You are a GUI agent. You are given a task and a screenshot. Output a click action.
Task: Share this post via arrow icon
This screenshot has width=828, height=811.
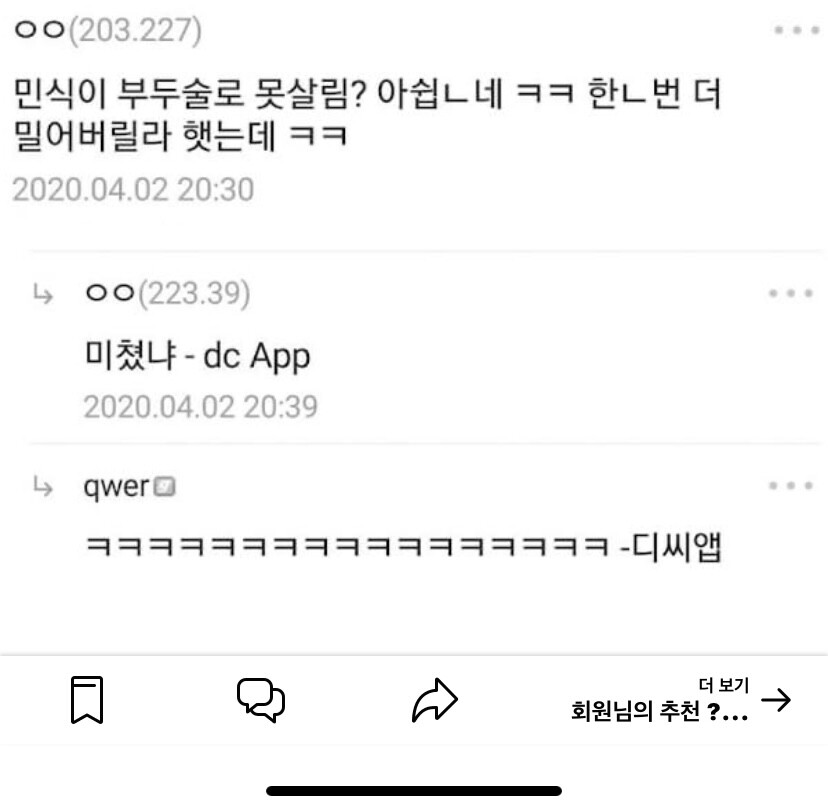[x=435, y=700]
